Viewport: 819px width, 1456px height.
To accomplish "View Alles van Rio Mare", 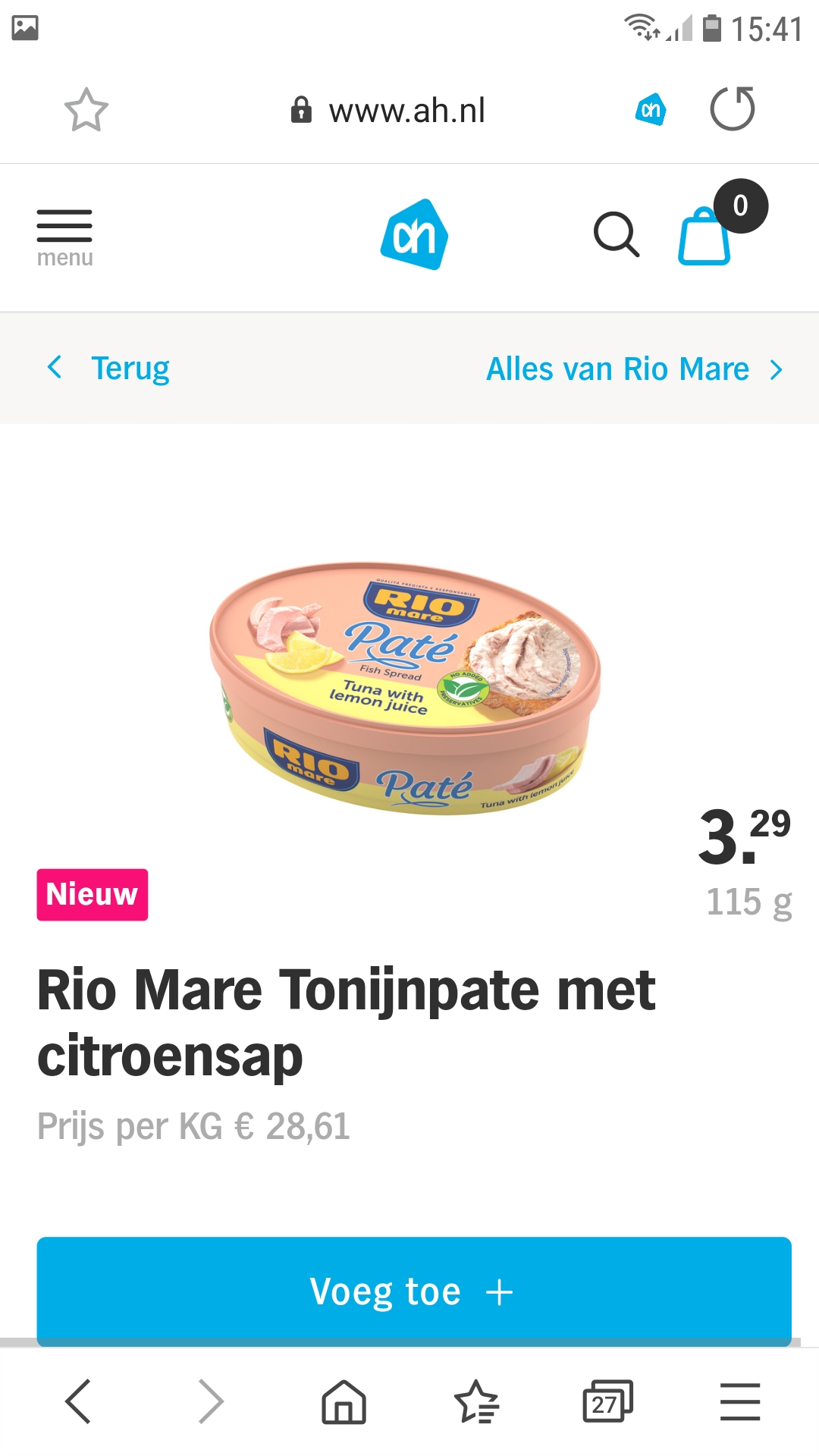I will click(635, 369).
